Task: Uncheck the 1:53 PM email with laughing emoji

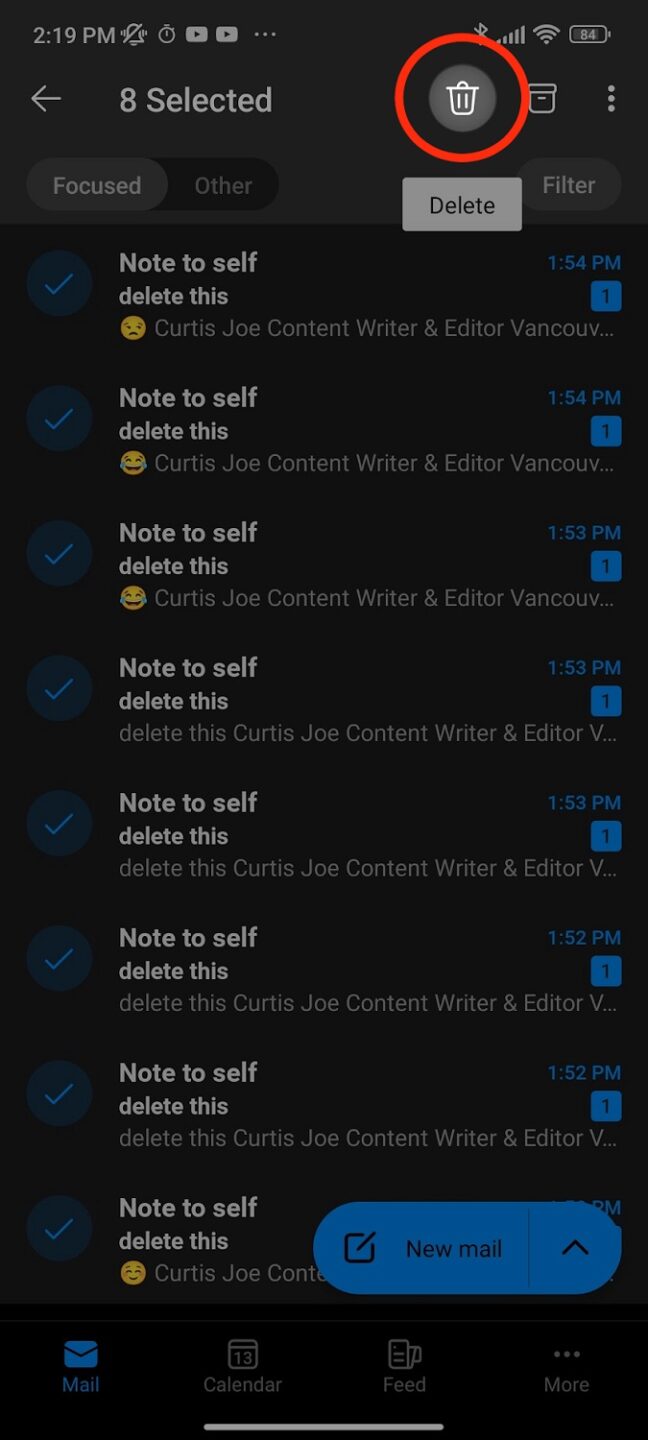Action: tap(60, 553)
